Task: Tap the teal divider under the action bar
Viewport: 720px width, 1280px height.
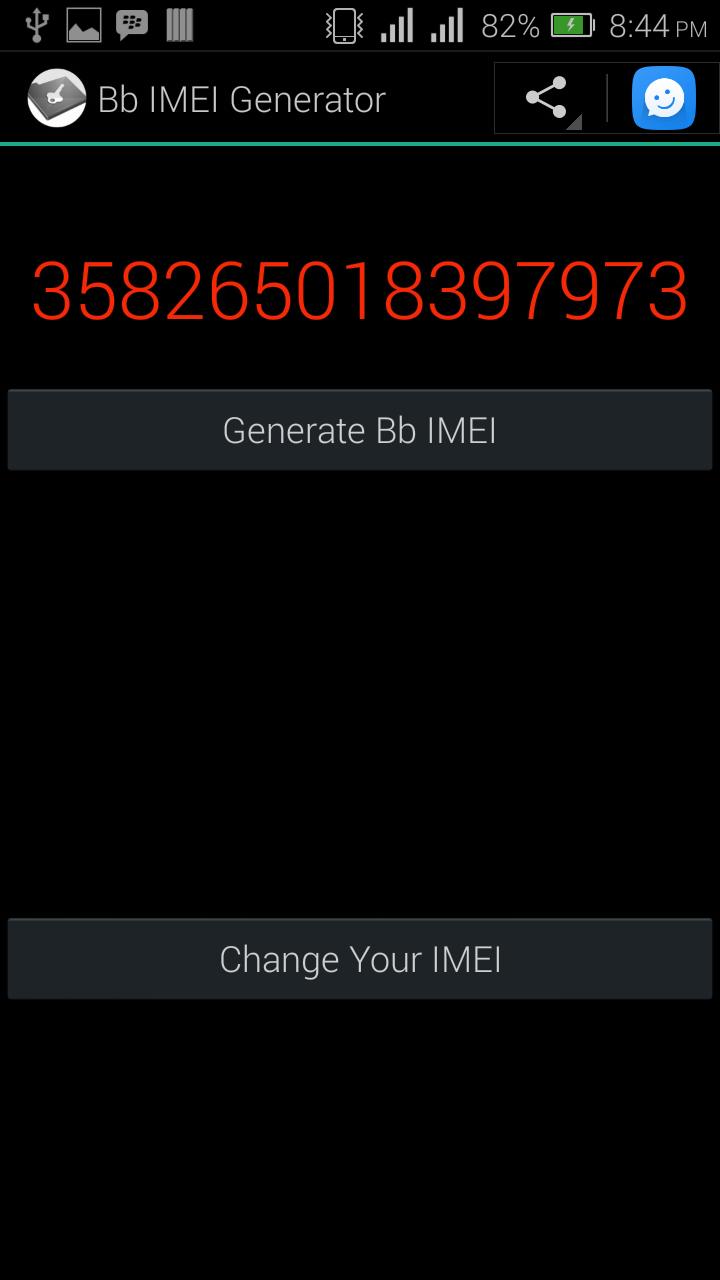Action: click(x=360, y=143)
